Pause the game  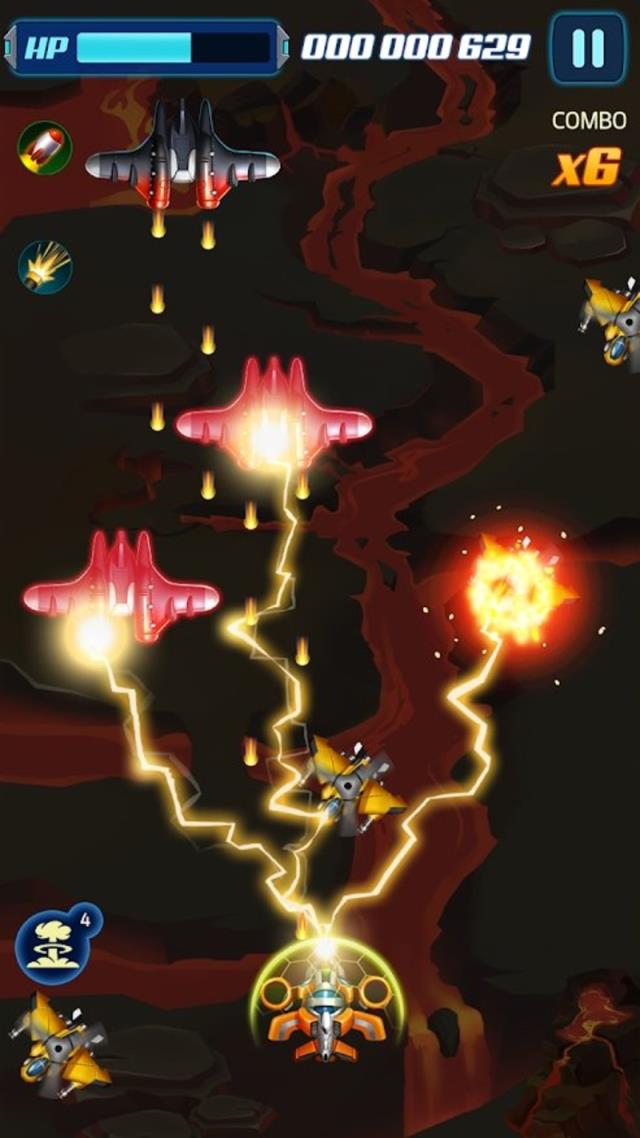pos(587,47)
